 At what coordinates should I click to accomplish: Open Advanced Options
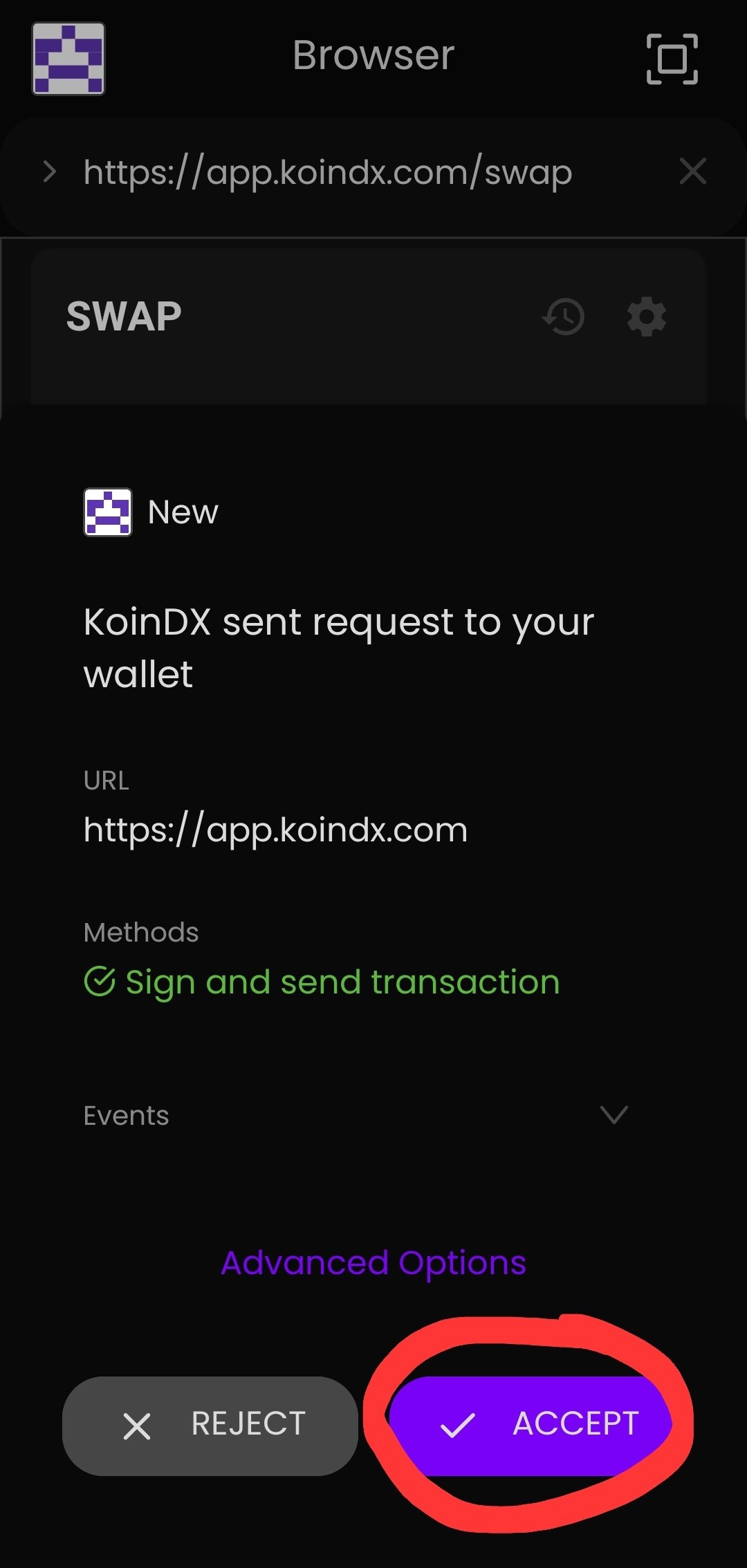point(373,1263)
